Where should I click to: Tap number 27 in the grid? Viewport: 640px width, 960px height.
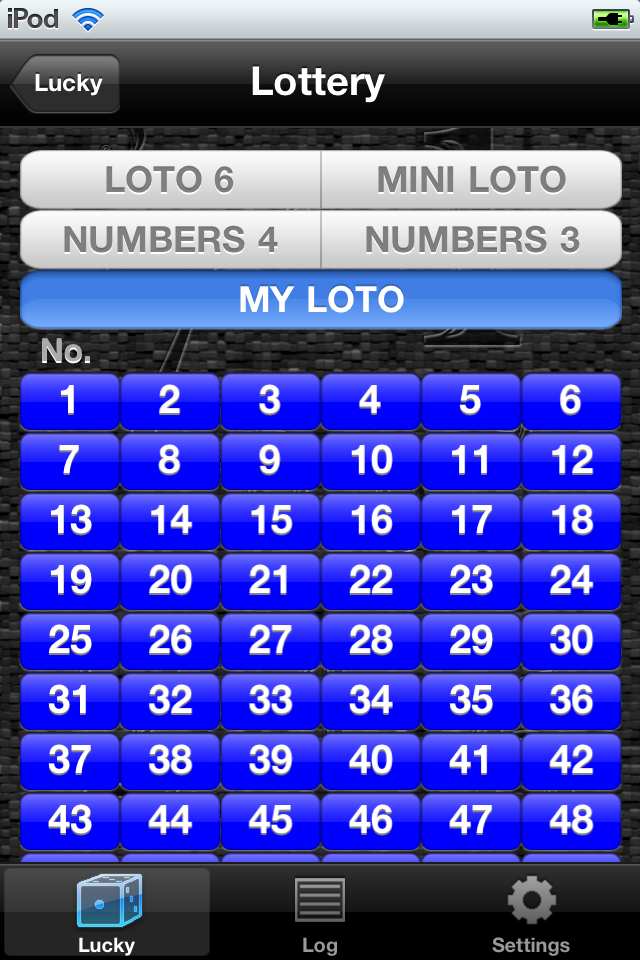(270, 642)
